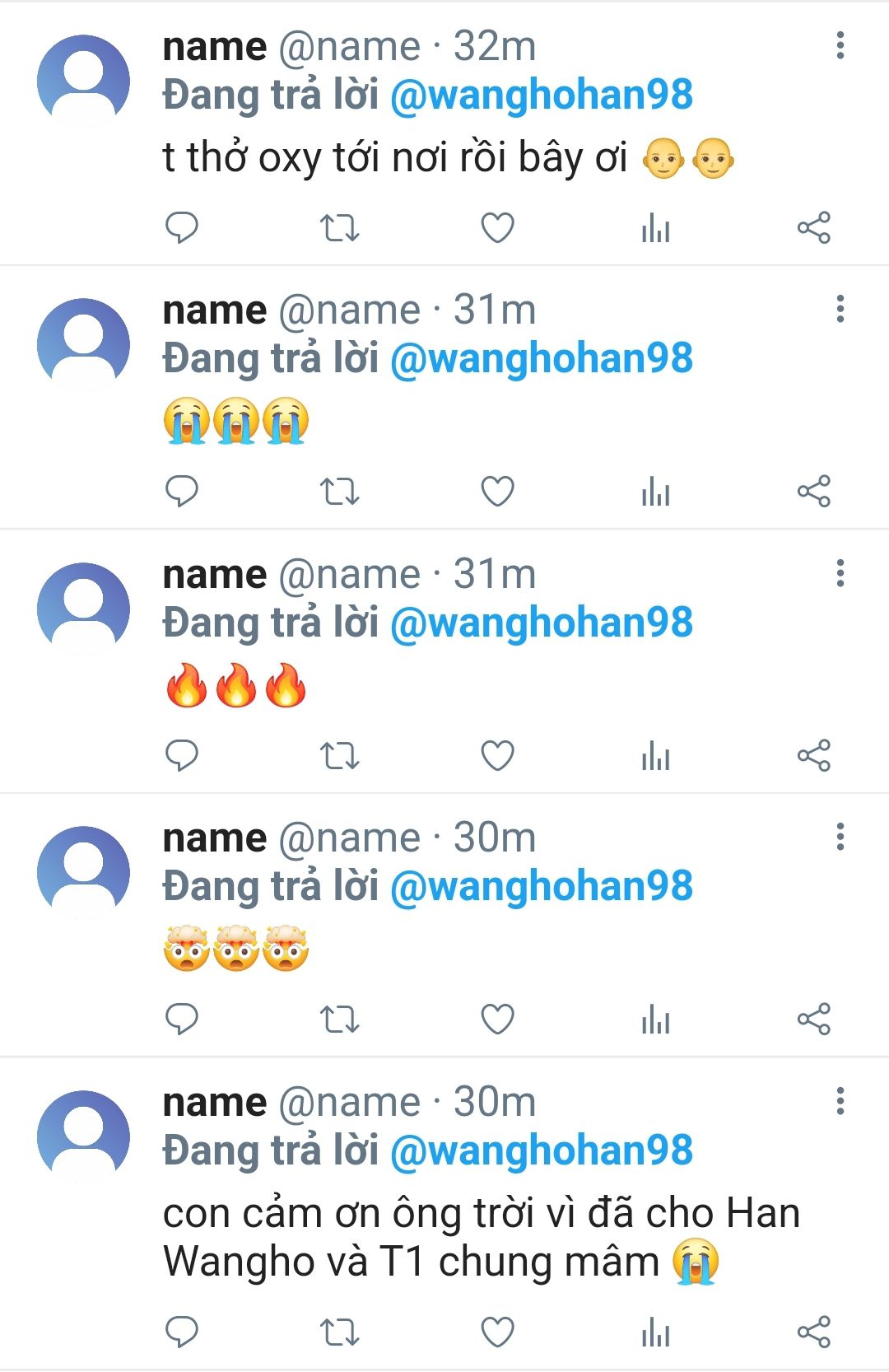
Task: Reply to the 'thở oxy' tweet
Action: coord(182,227)
